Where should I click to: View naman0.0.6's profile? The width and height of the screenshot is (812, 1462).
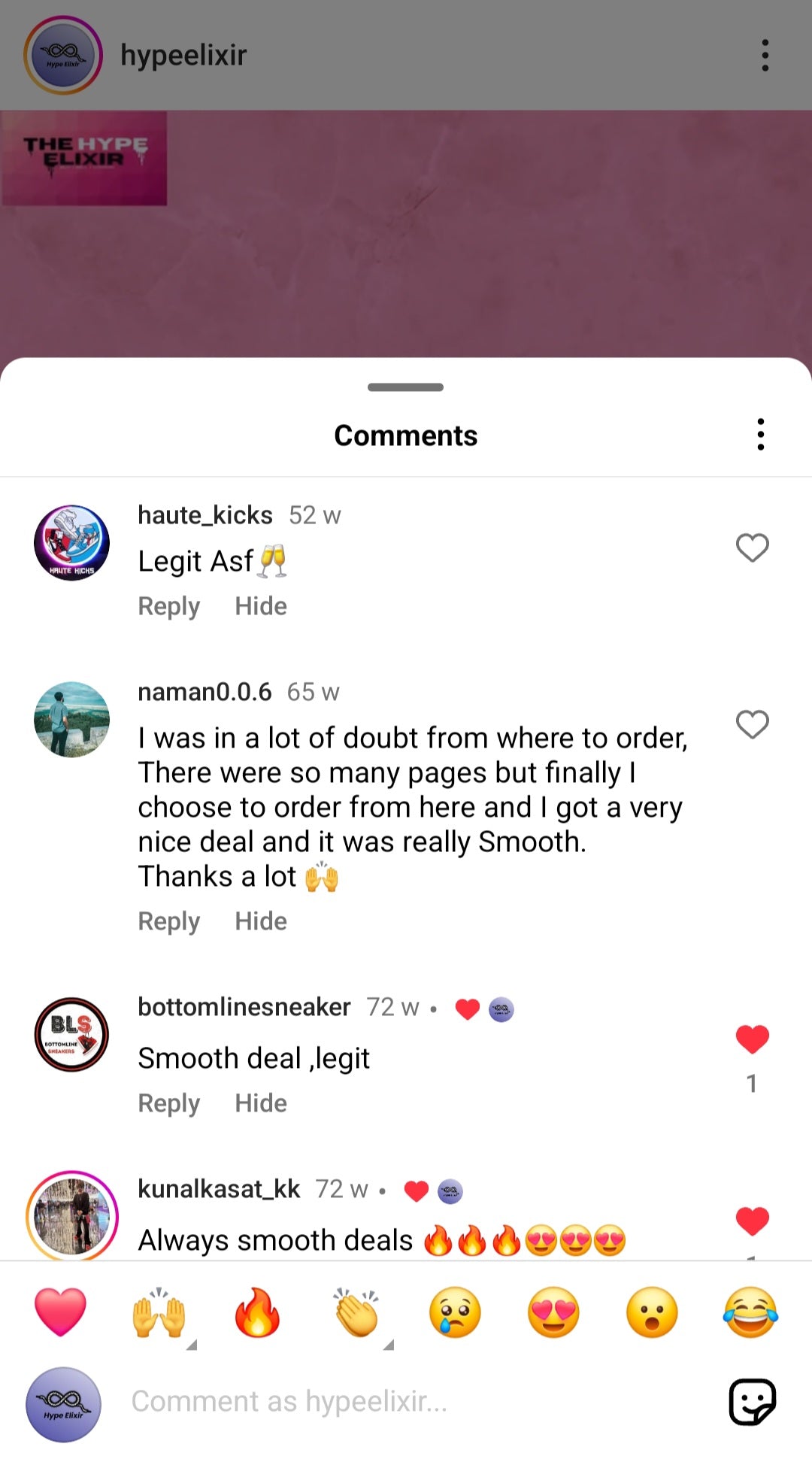(x=71, y=719)
